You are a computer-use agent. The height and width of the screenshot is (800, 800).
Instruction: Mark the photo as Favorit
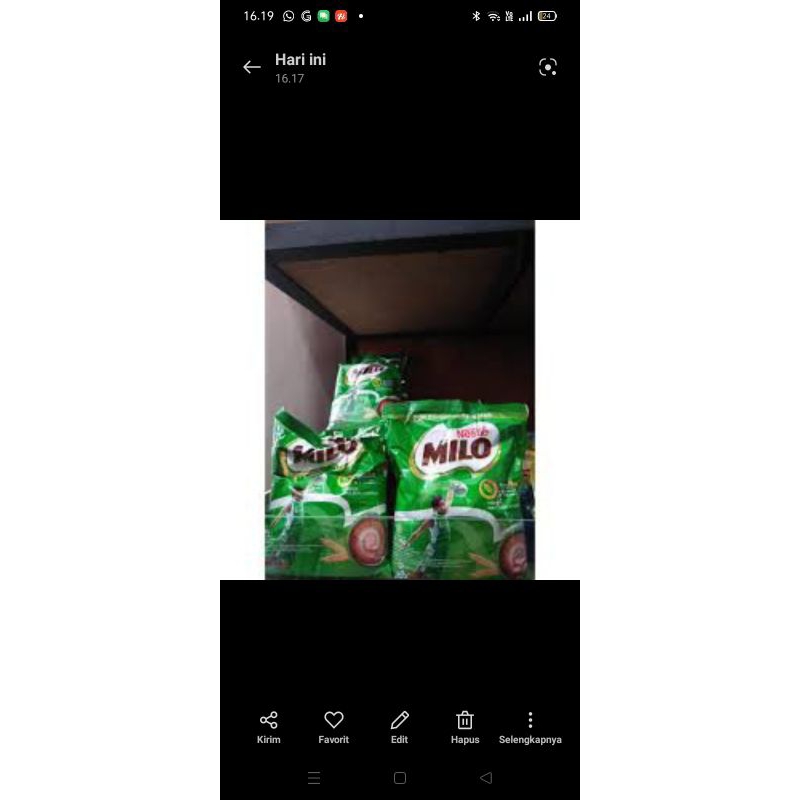point(334,727)
